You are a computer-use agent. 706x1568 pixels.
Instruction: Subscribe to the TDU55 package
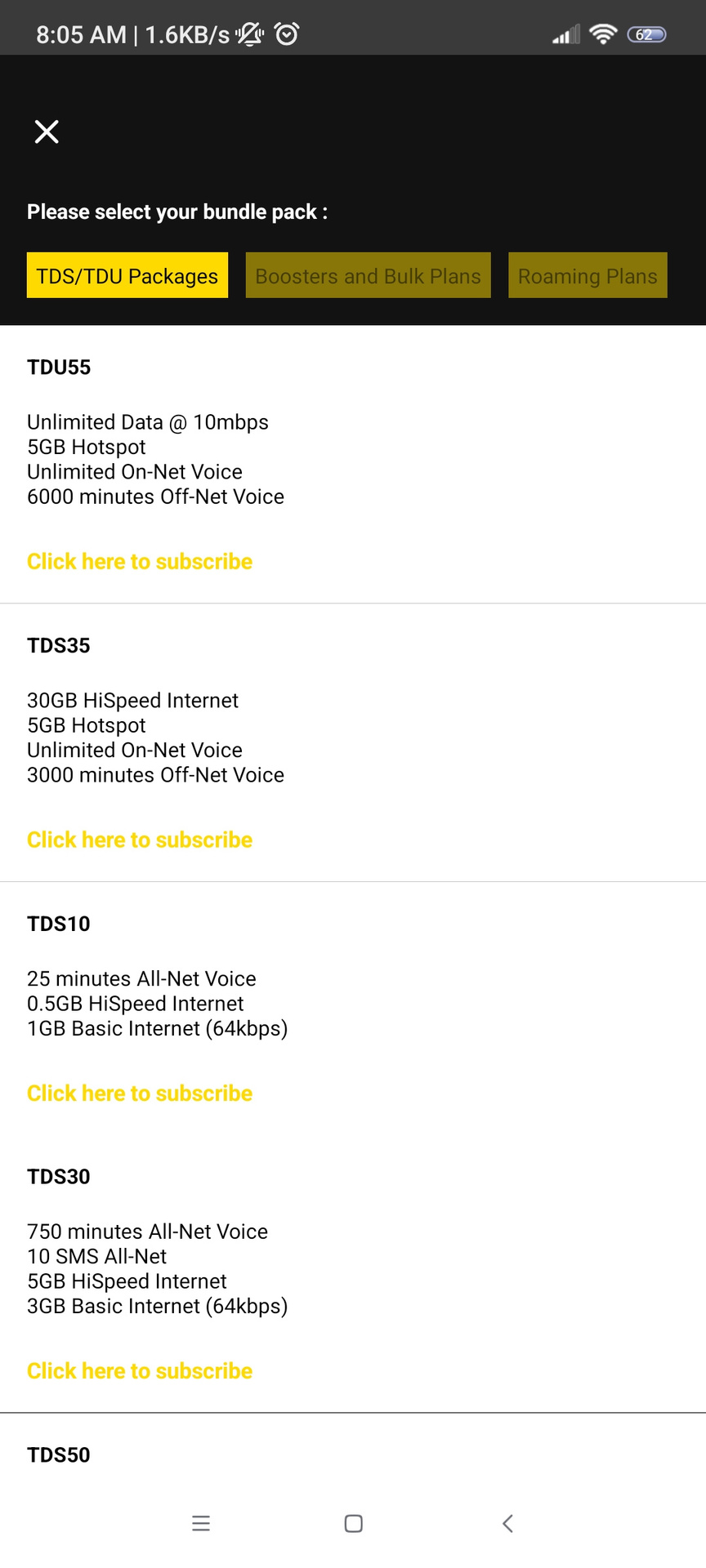click(140, 562)
